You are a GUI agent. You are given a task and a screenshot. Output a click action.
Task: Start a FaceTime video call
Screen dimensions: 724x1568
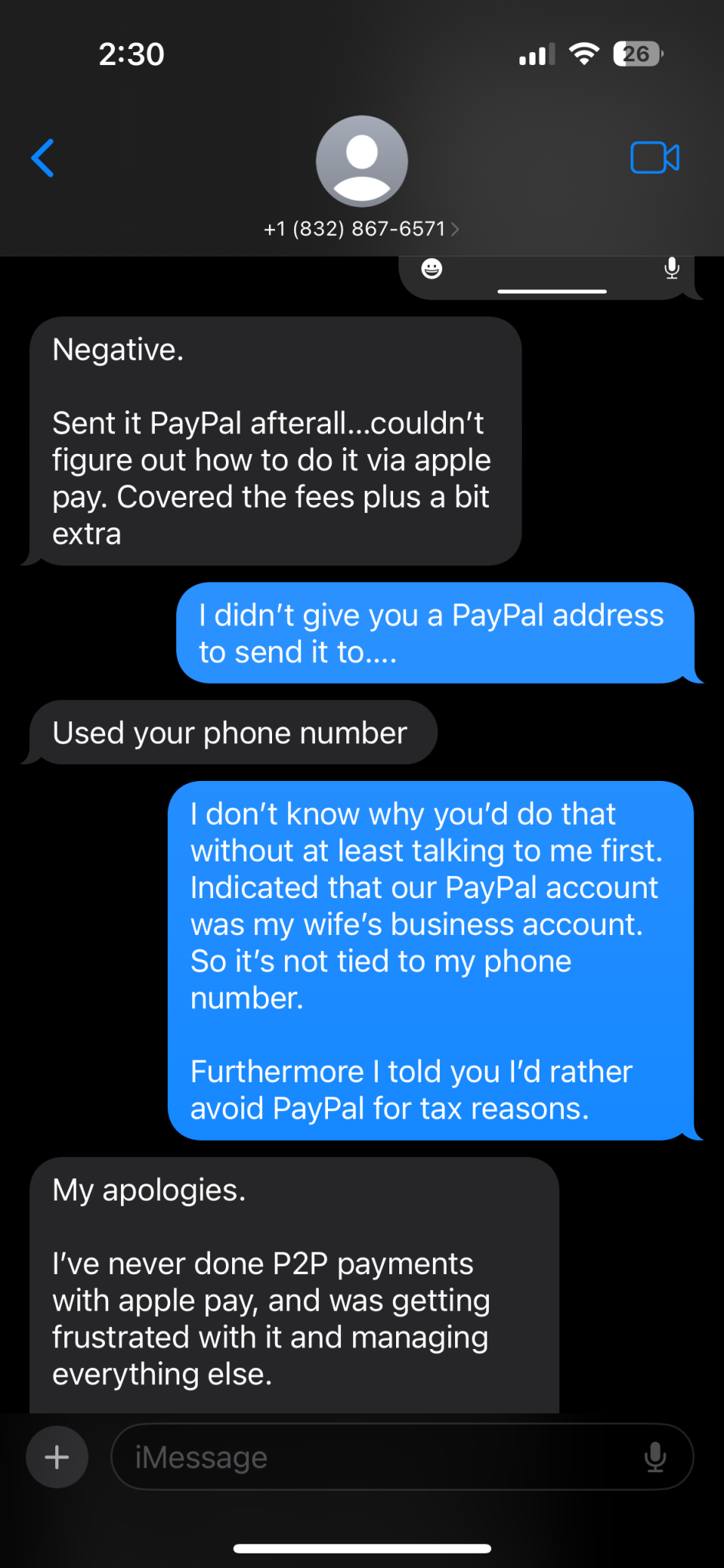click(654, 158)
